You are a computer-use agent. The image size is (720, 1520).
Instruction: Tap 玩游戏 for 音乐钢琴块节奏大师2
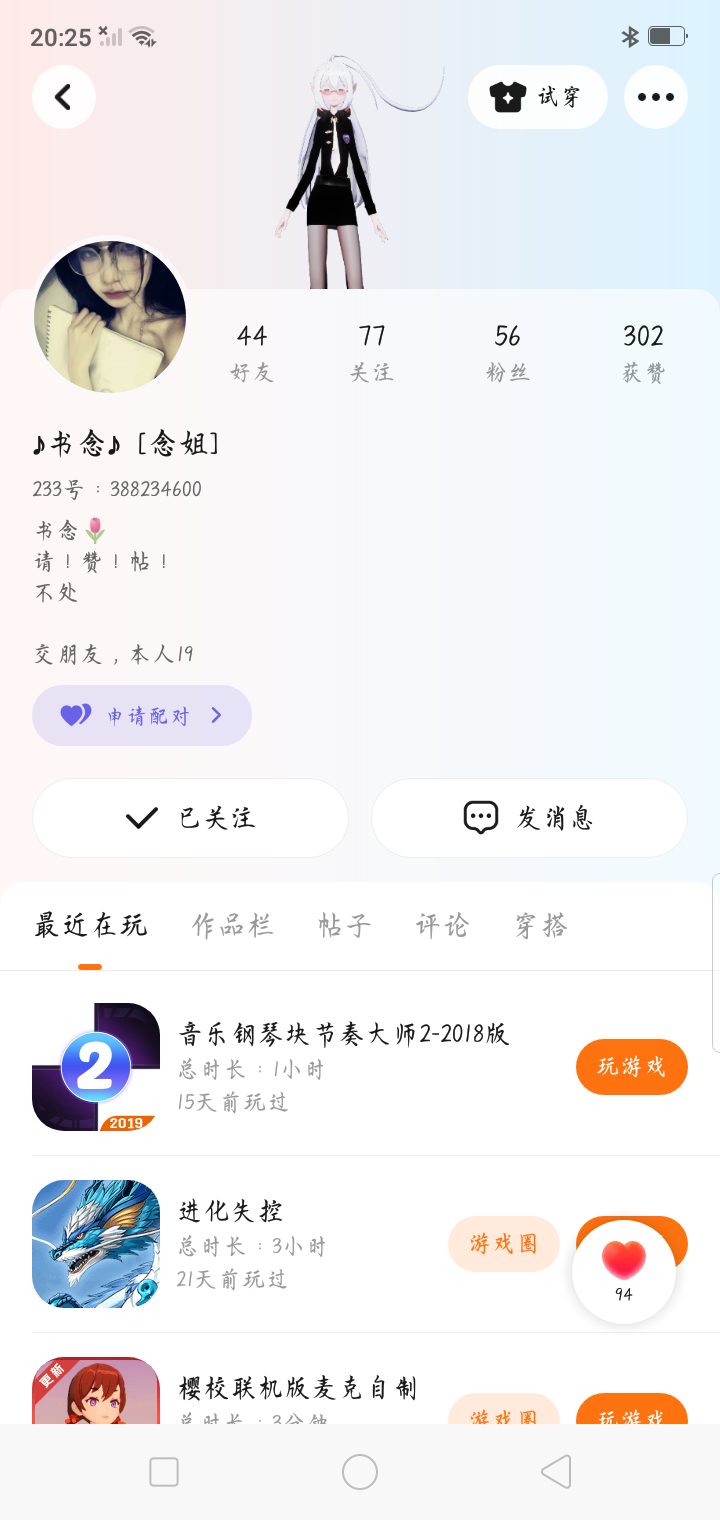tap(631, 1067)
